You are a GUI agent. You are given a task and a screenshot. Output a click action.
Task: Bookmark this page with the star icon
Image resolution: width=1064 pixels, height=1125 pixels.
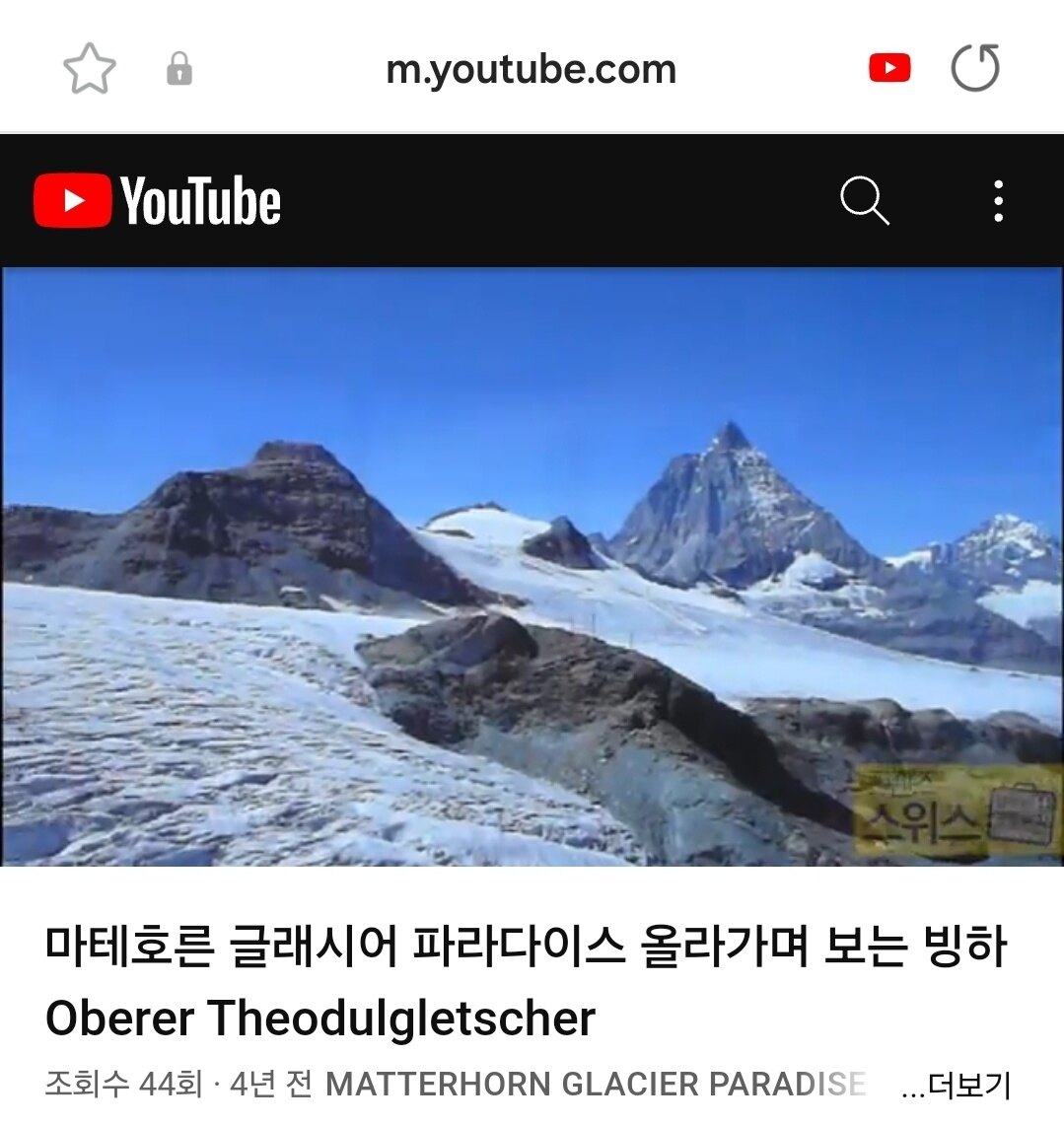(89, 69)
